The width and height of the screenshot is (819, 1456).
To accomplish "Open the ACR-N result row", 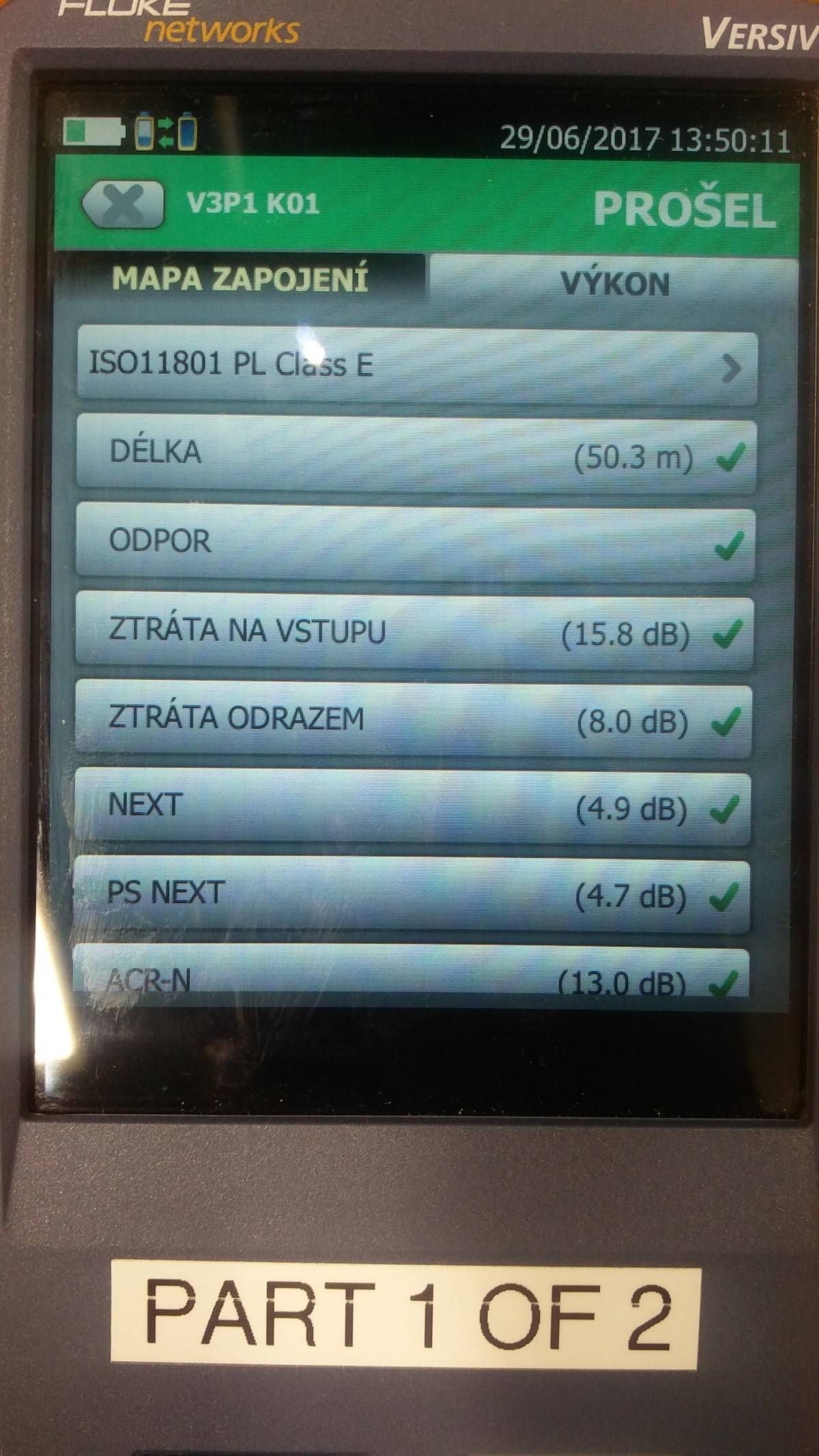I will 411,971.
